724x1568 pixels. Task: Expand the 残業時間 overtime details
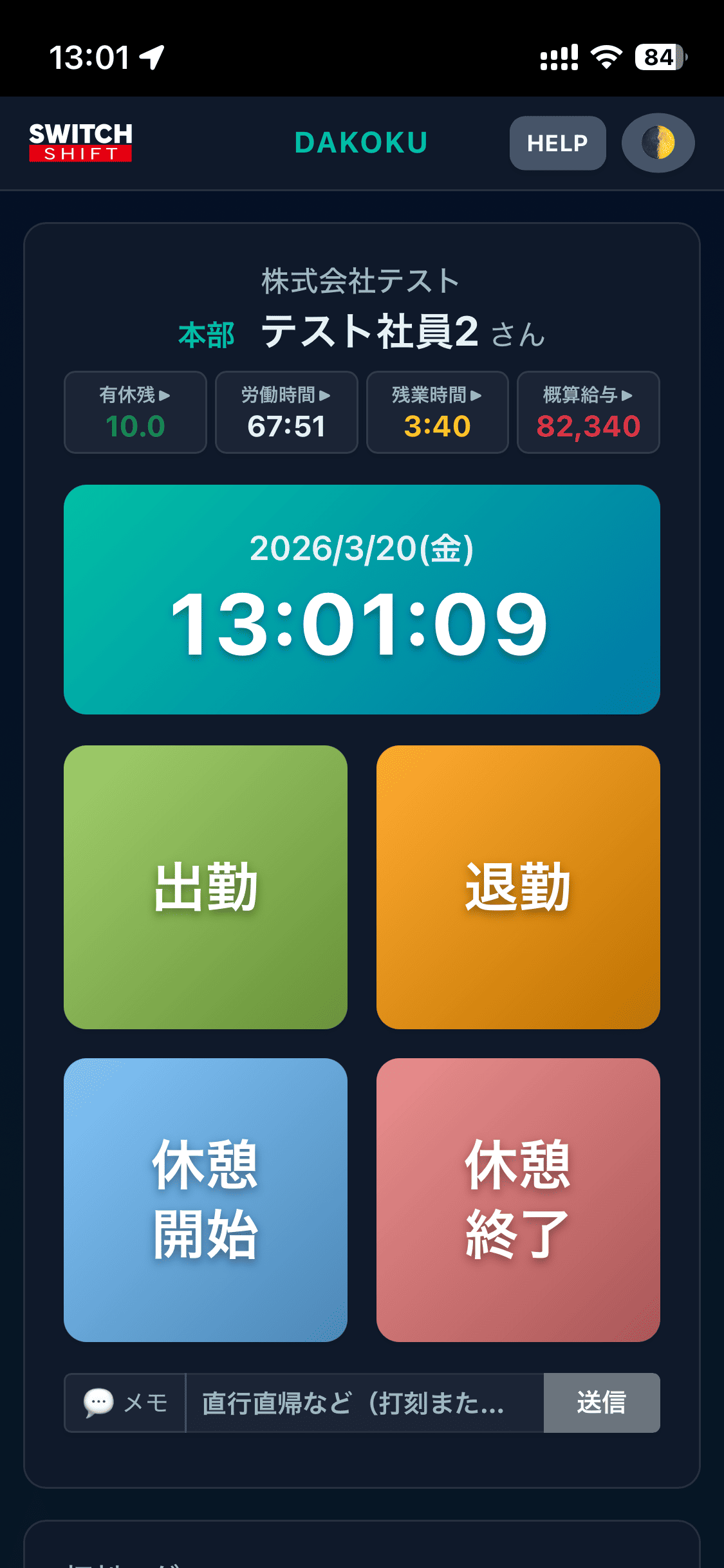pyautogui.click(x=436, y=412)
